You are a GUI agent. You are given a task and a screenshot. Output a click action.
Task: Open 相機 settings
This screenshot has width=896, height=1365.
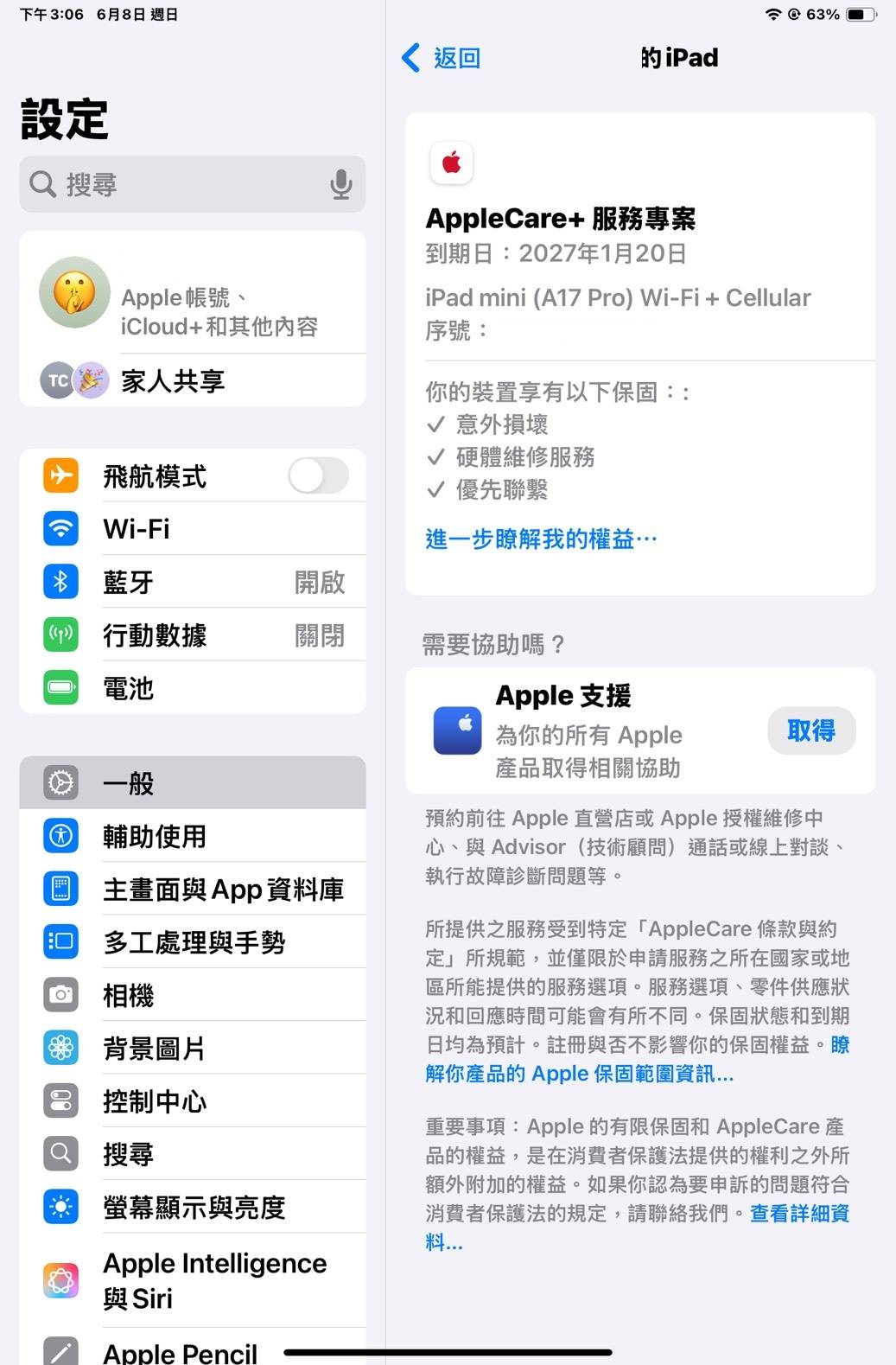click(192, 995)
